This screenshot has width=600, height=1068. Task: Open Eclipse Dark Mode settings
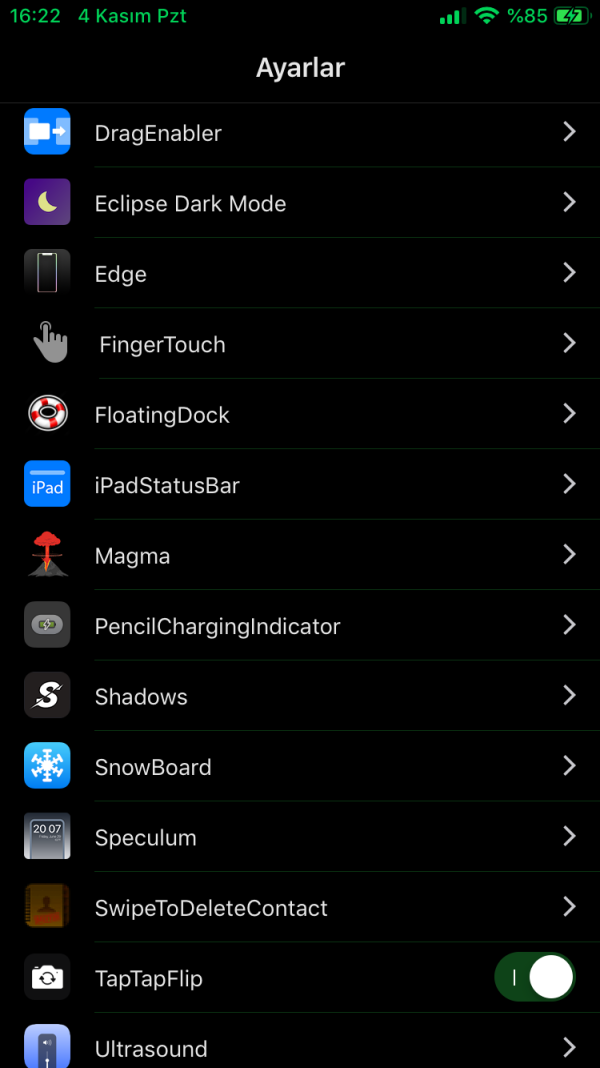300,203
